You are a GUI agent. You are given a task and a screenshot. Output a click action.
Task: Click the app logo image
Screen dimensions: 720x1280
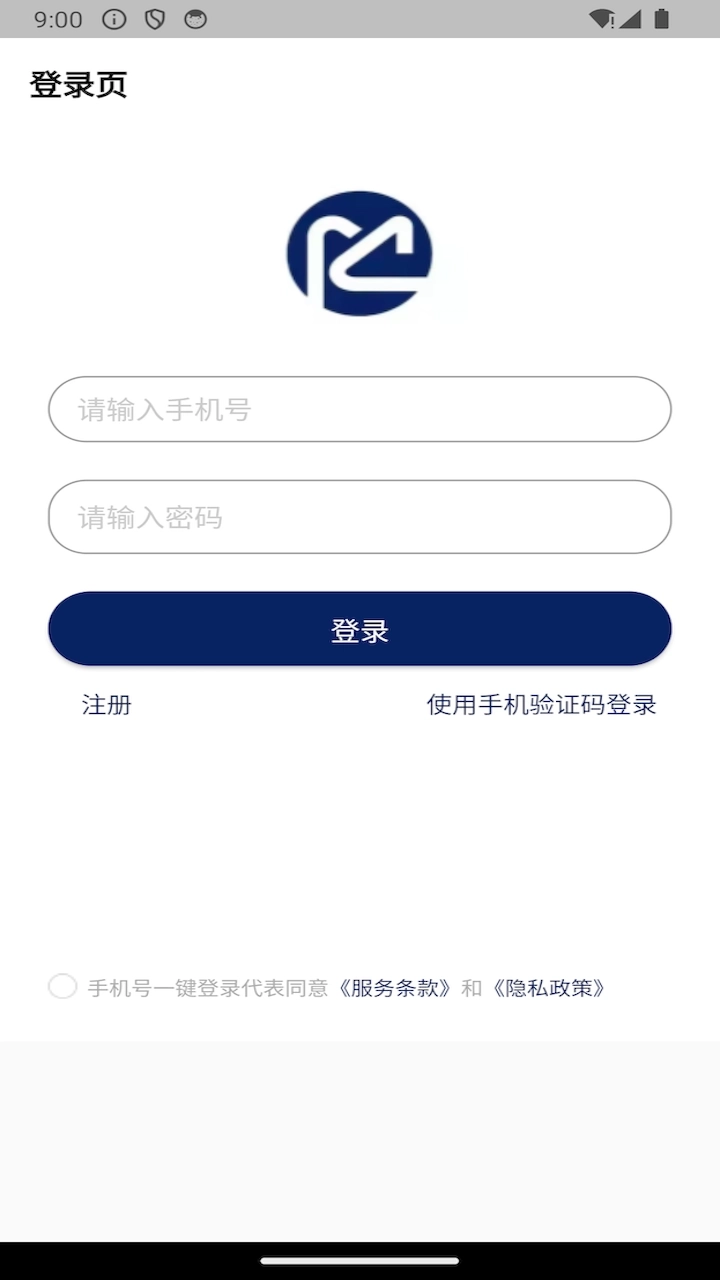[x=360, y=255]
